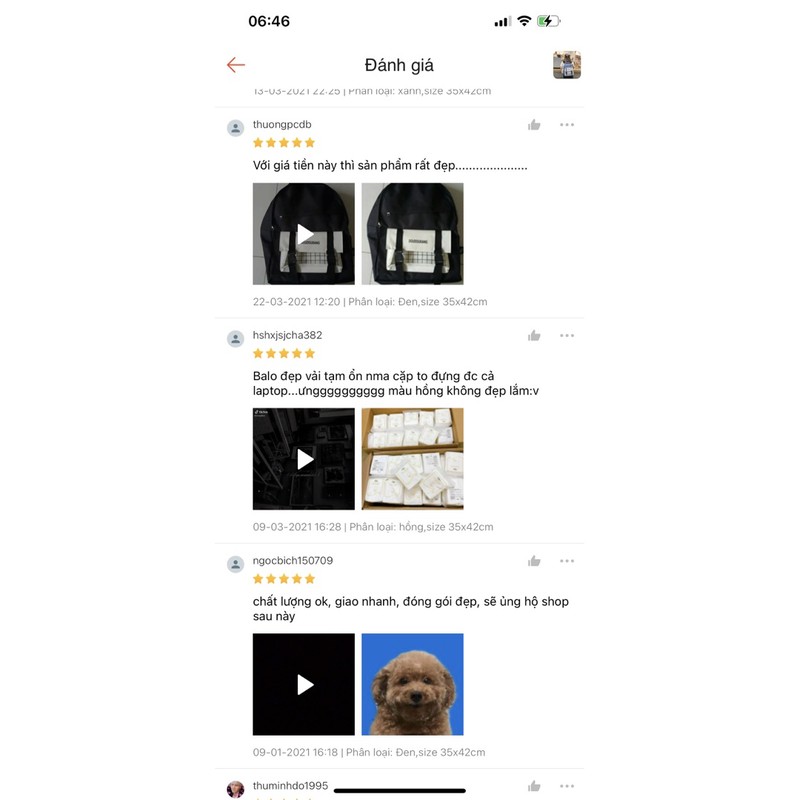The image size is (800, 800).
Task: View the backpack photo in thuongpcdb's review
Action: point(412,234)
